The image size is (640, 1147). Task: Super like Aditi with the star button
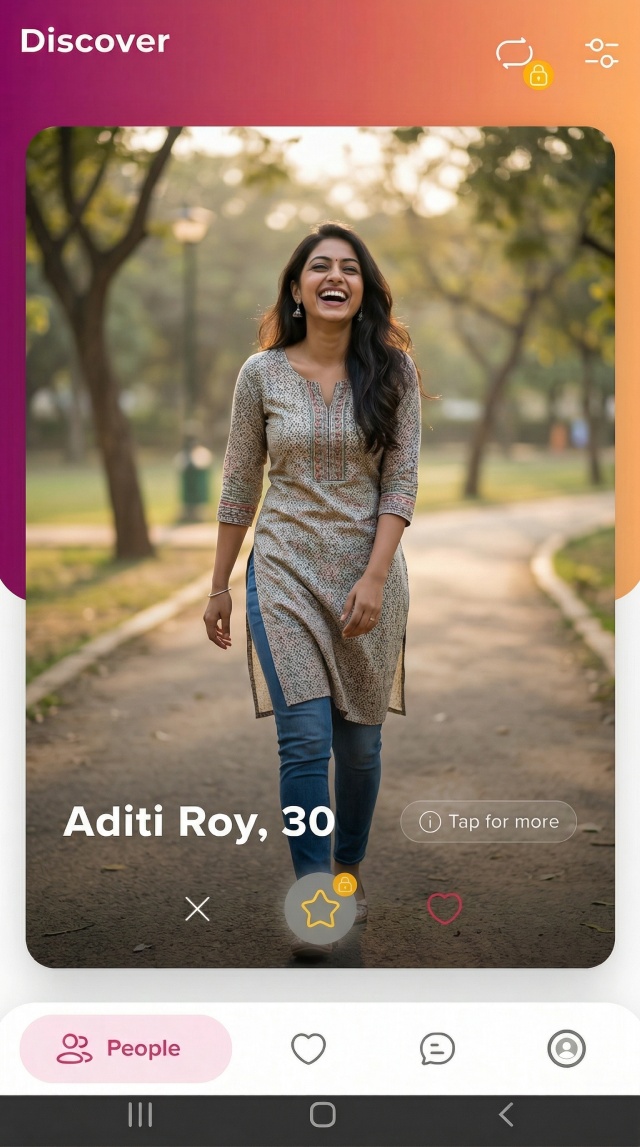pos(320,909)
